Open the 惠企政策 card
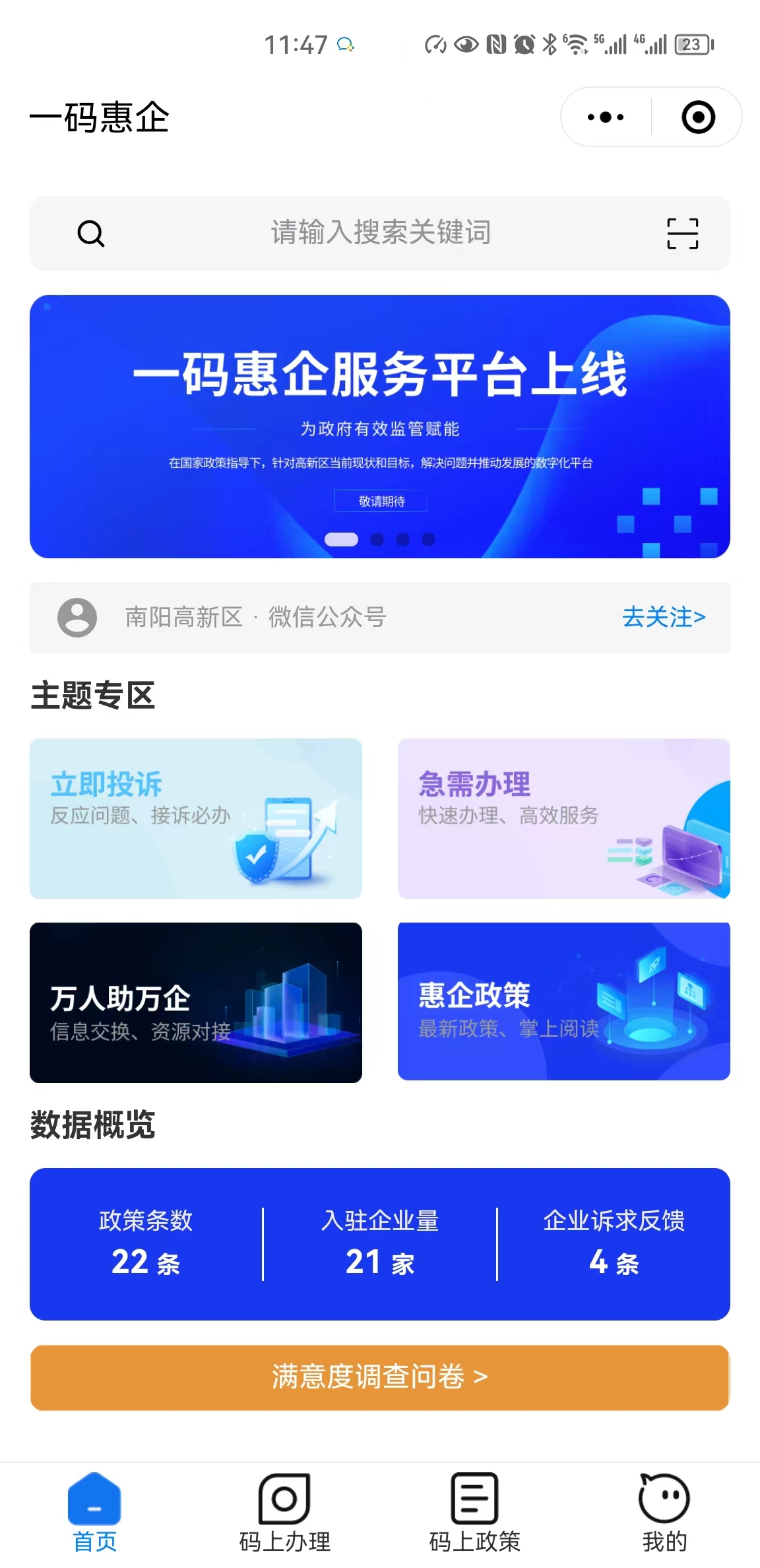The image size is (760, 1568). point(563,1001)
